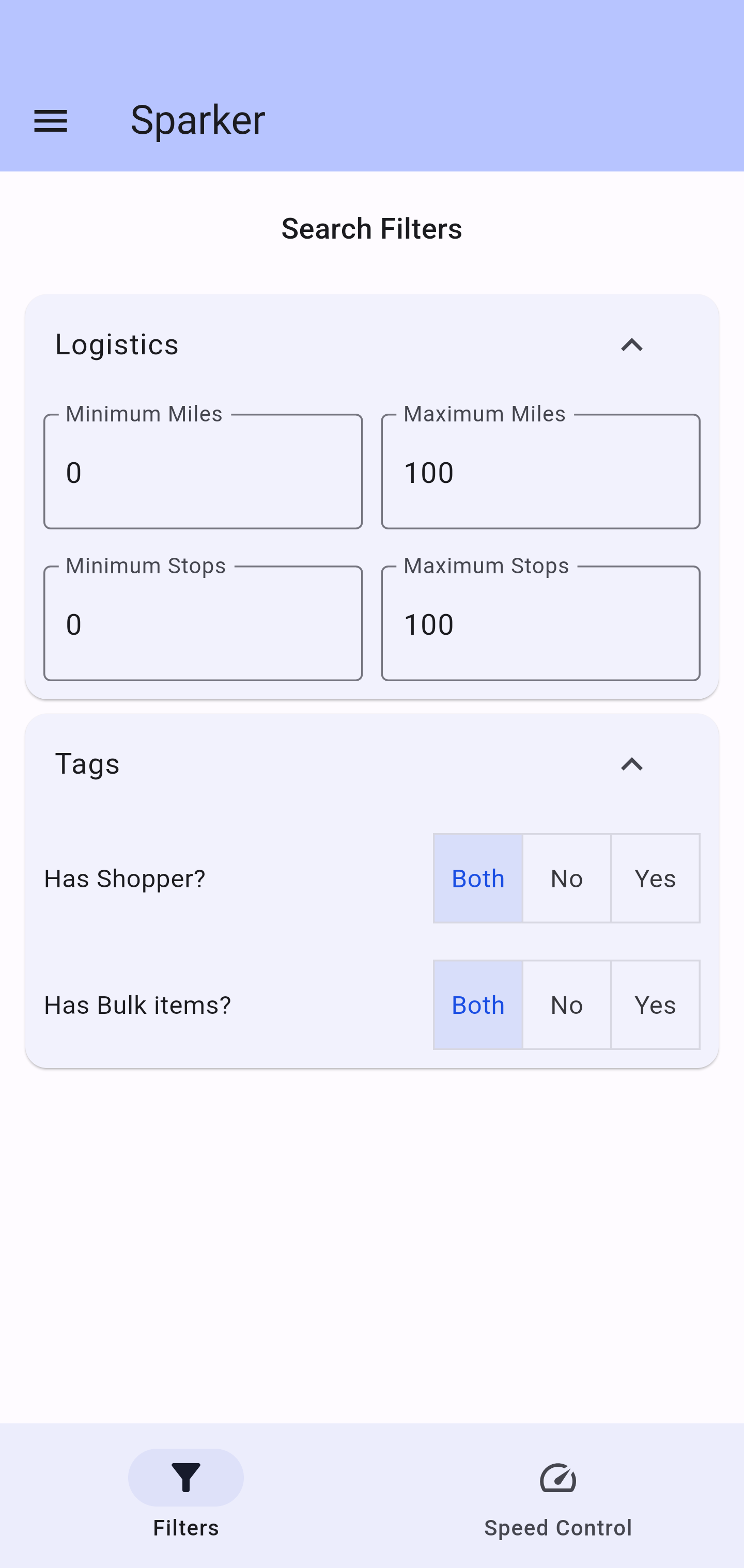The height and width of the screenshot is (1568, 744).
Task: Select Both for Has Bulk items
Action: [x=478, y=1005]
